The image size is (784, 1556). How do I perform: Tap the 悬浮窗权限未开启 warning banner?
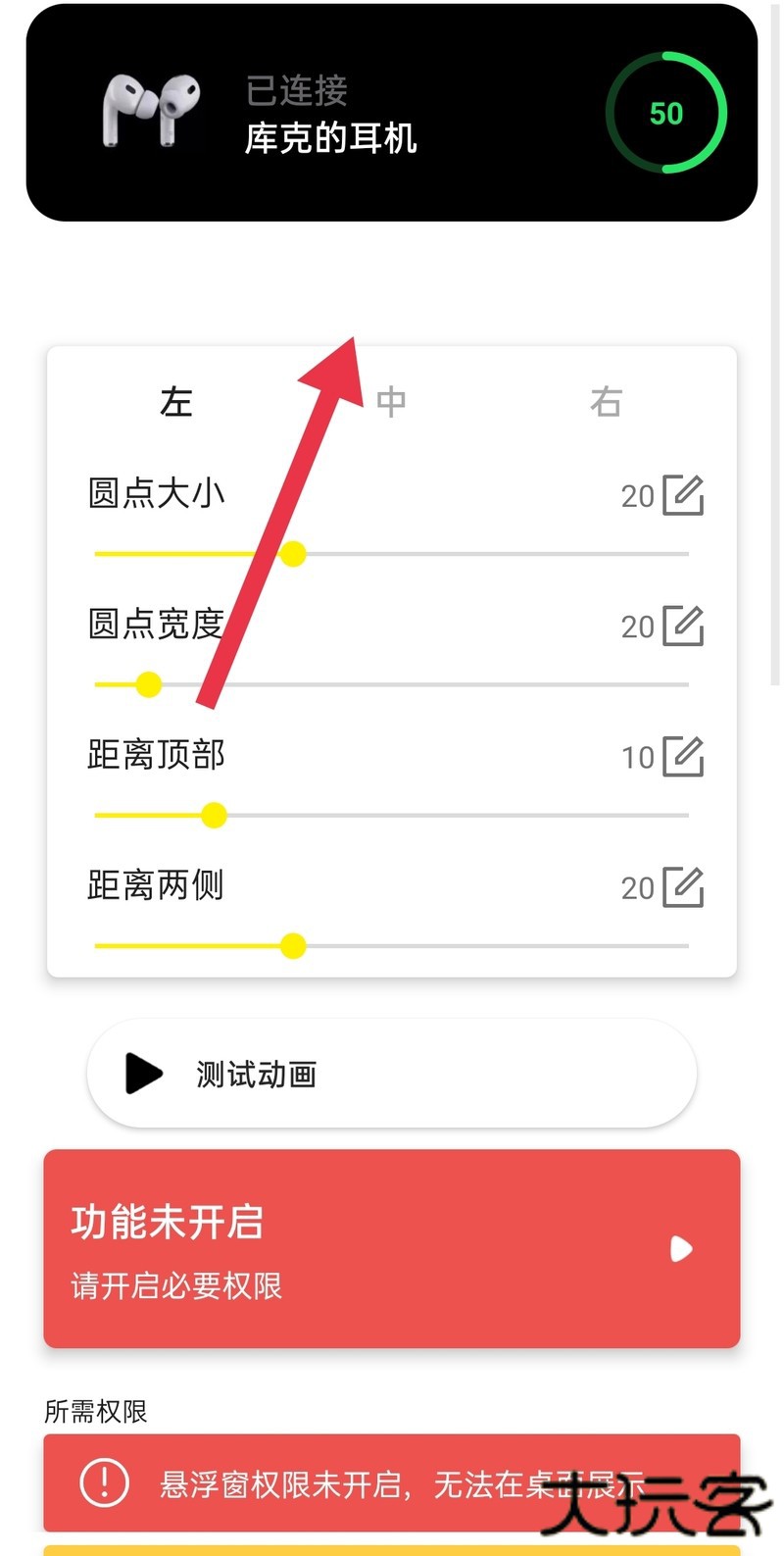(x=392, y=1483)
